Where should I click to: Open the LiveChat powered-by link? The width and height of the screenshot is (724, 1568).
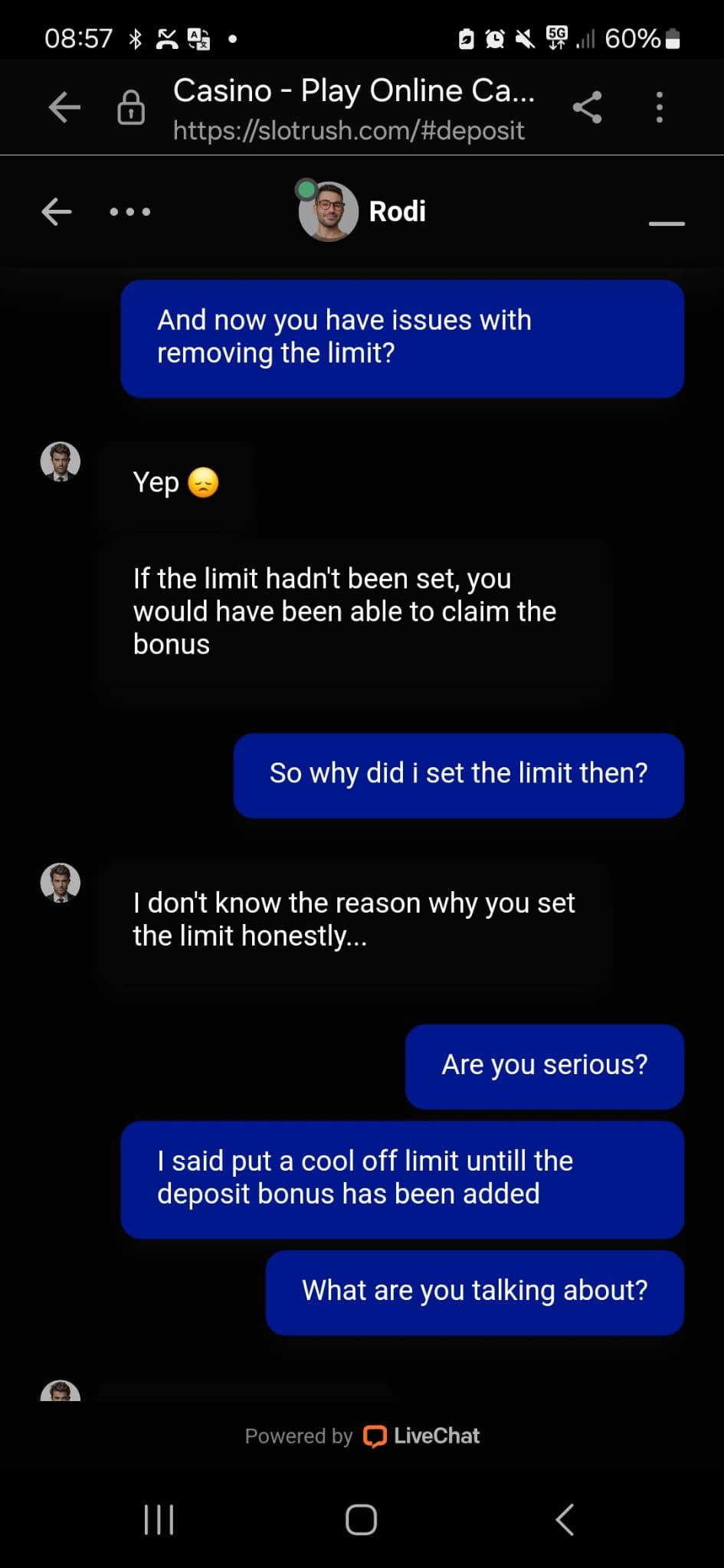(421, 1436)
